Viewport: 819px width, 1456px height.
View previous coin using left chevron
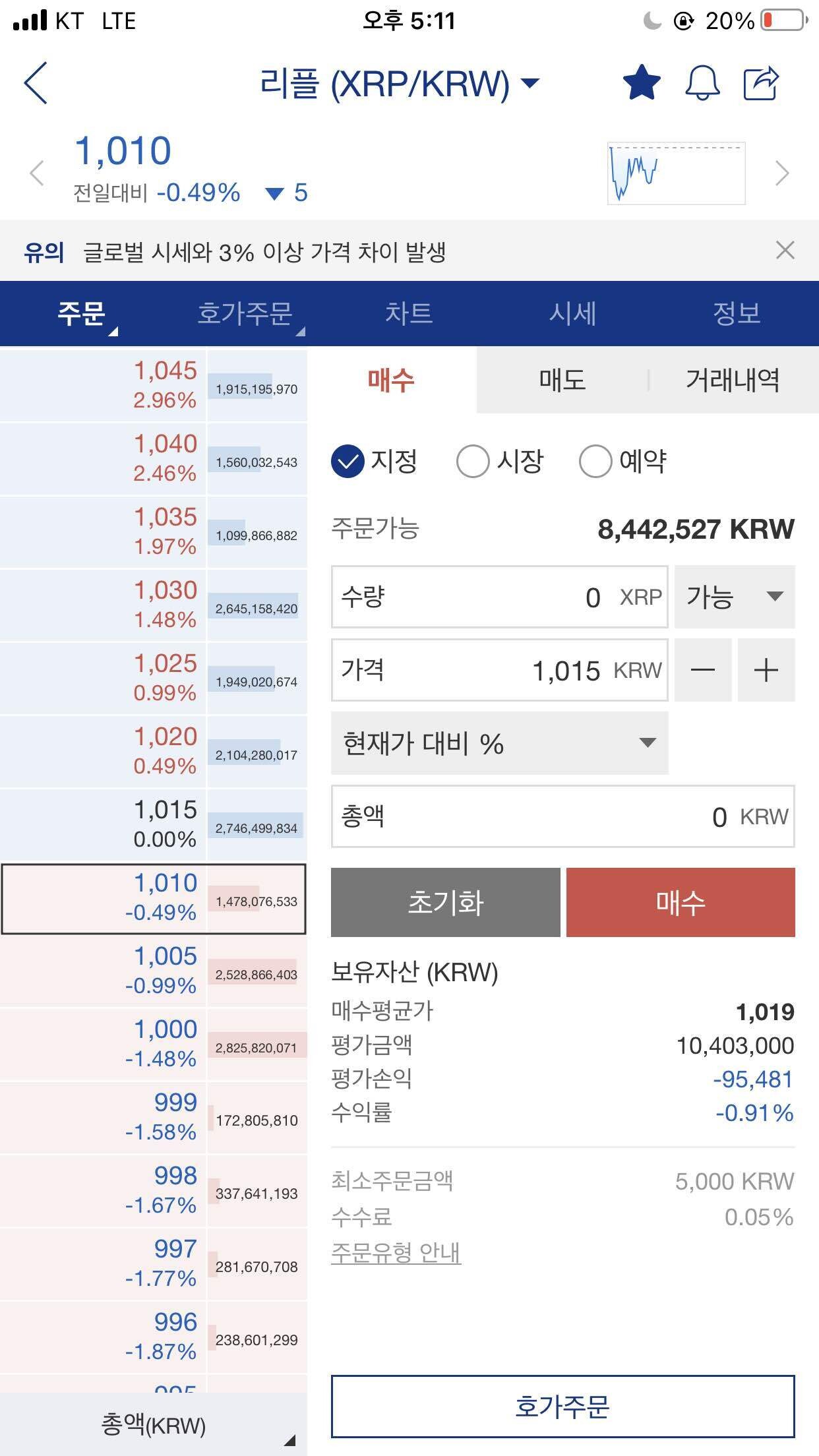[36, 173]
